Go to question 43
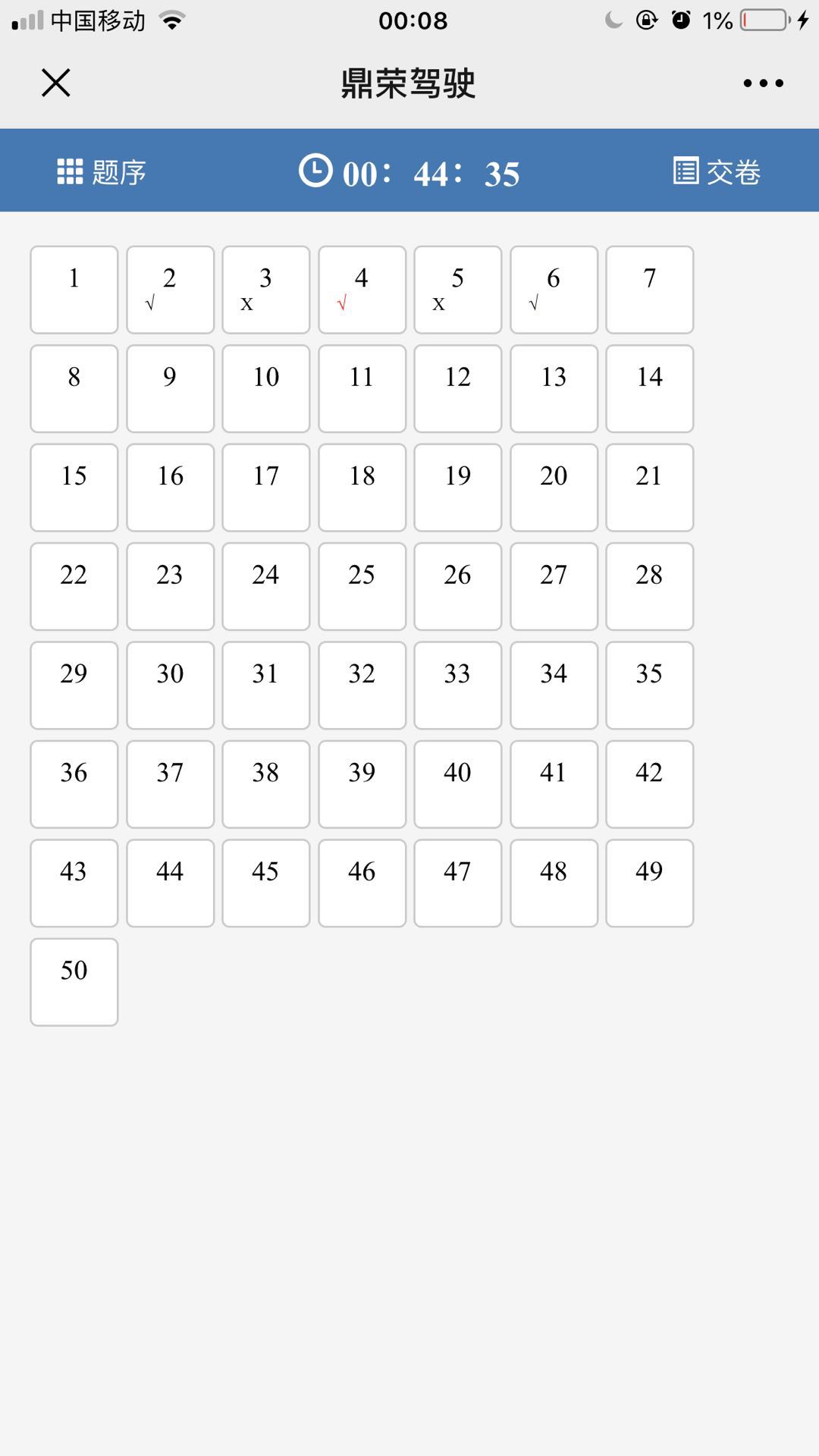The height and width of the screenshot is (1456, 819). point(74,883)
